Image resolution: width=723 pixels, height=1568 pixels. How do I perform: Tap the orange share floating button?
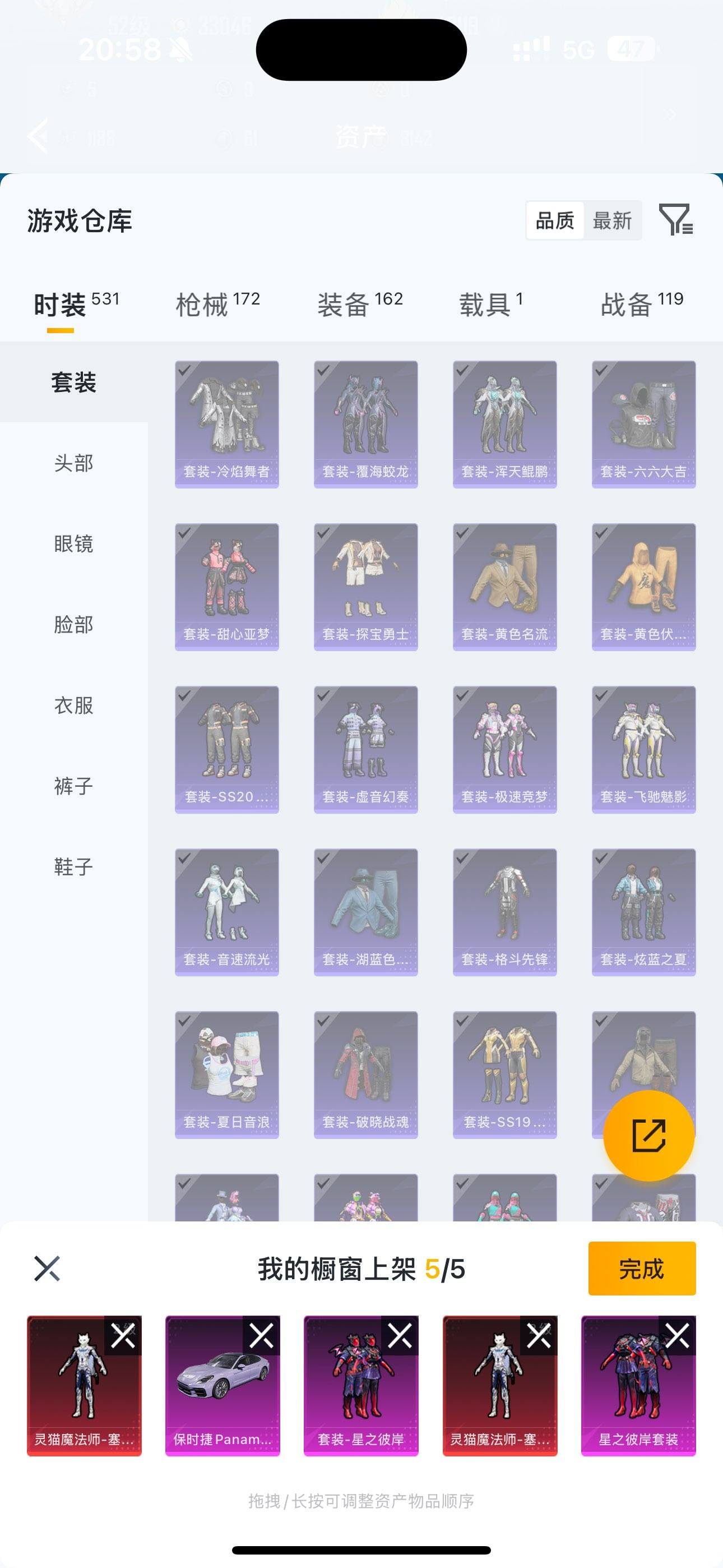coord(649,1136)
